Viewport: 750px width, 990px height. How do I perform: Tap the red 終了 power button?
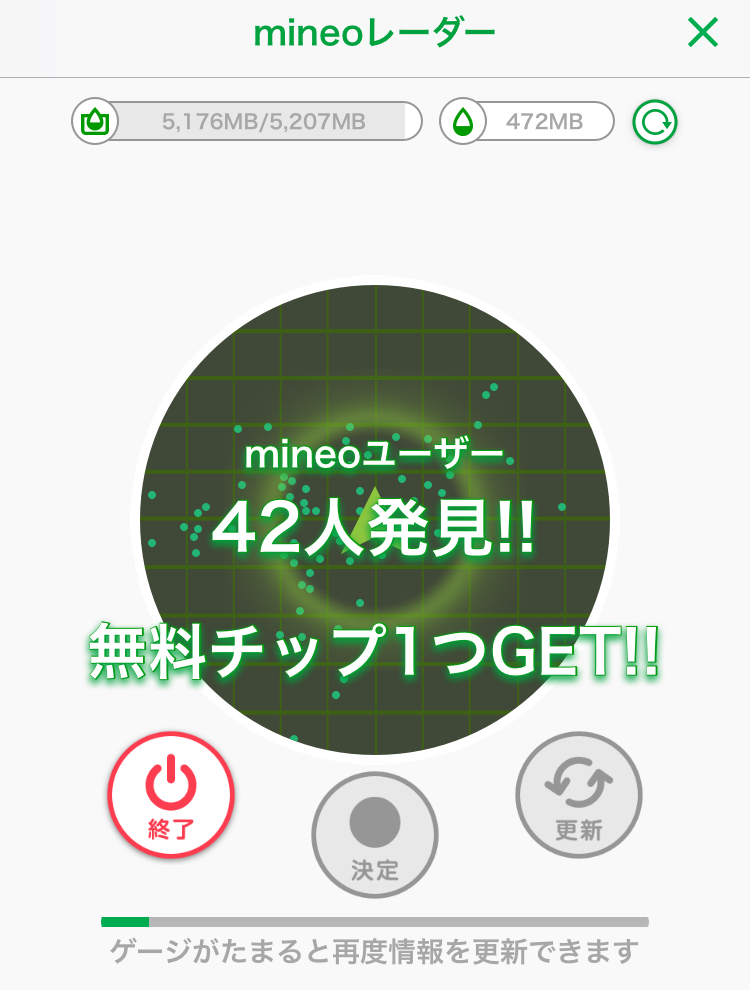[x=170, y=795]
